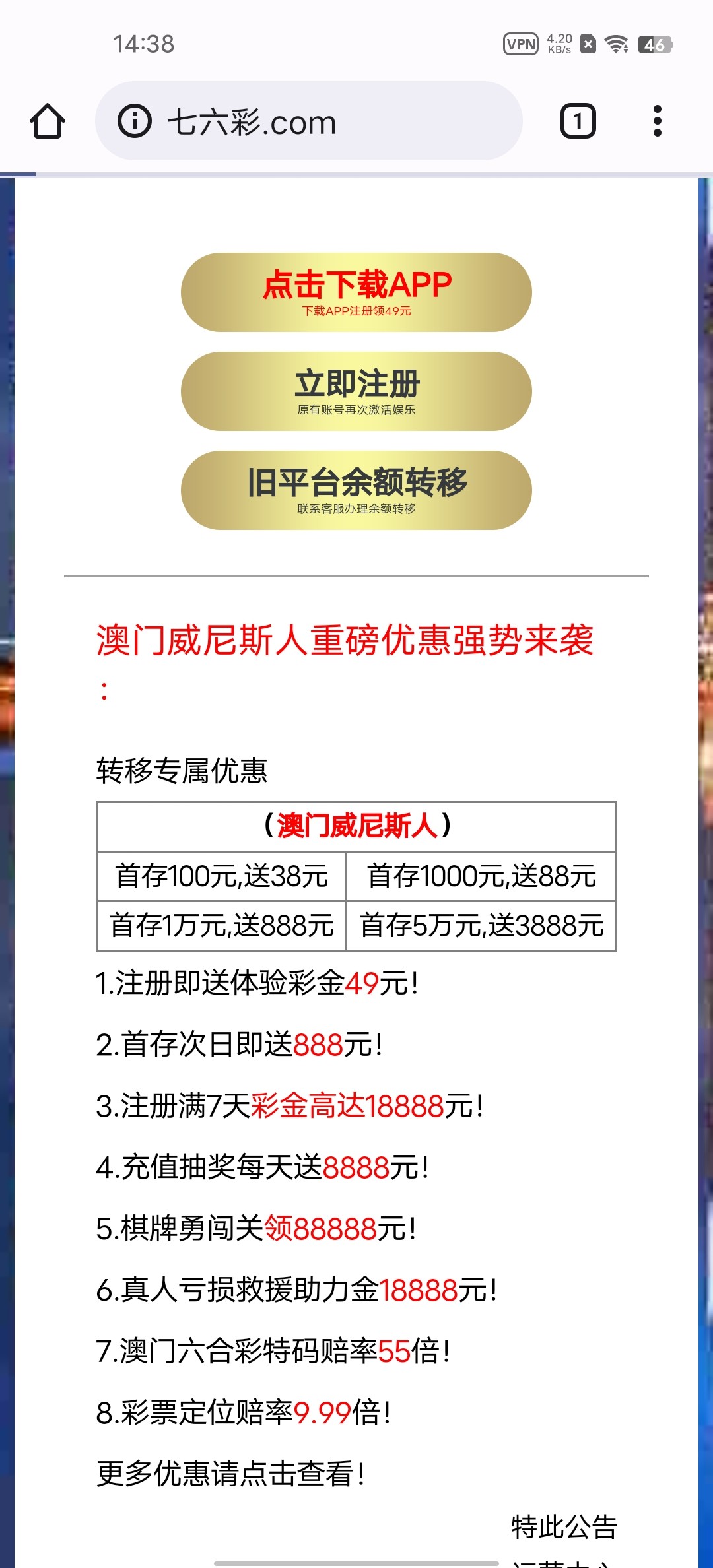Tap the 点击下载APP button
713x1568 pixels.
point(356,292)
